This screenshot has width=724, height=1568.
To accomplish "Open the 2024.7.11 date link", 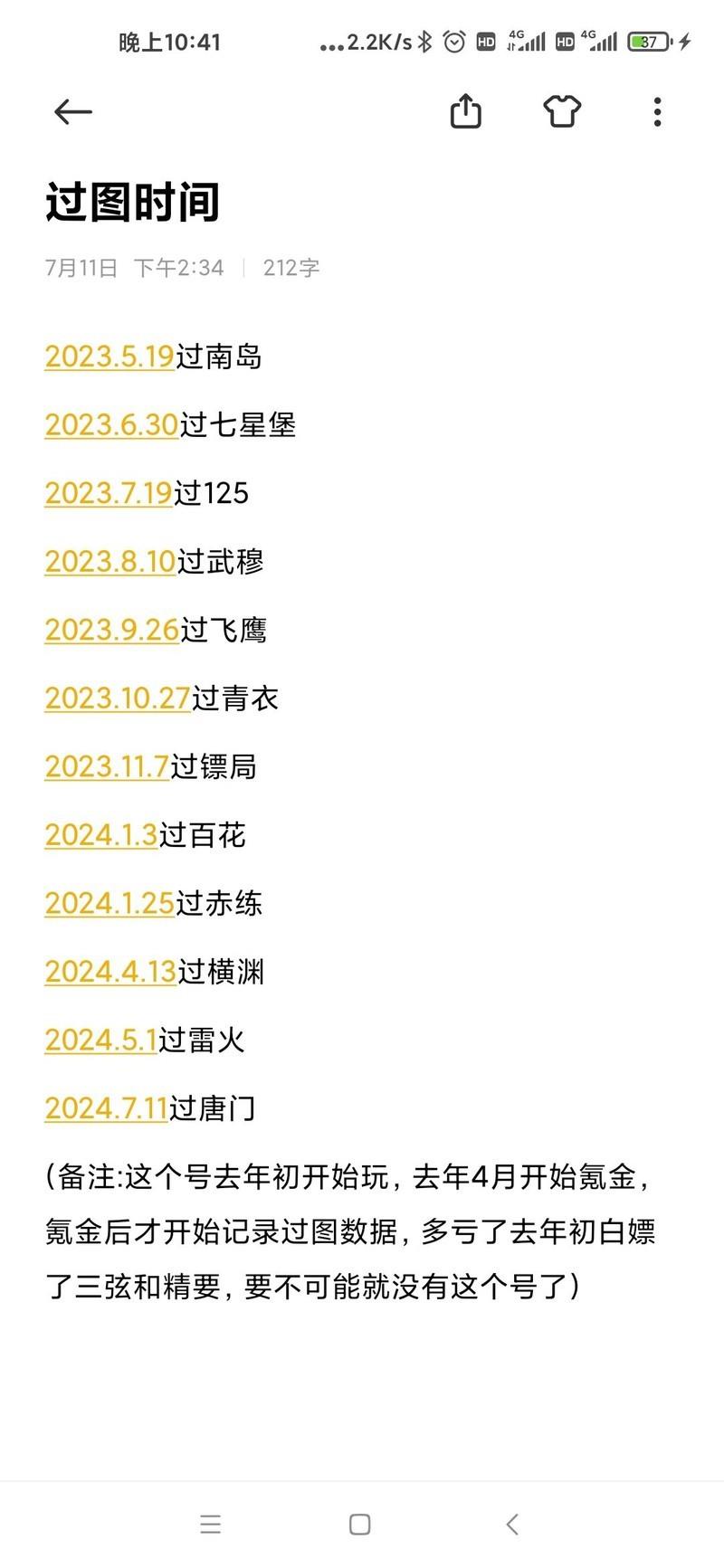I will (106, 1108).
